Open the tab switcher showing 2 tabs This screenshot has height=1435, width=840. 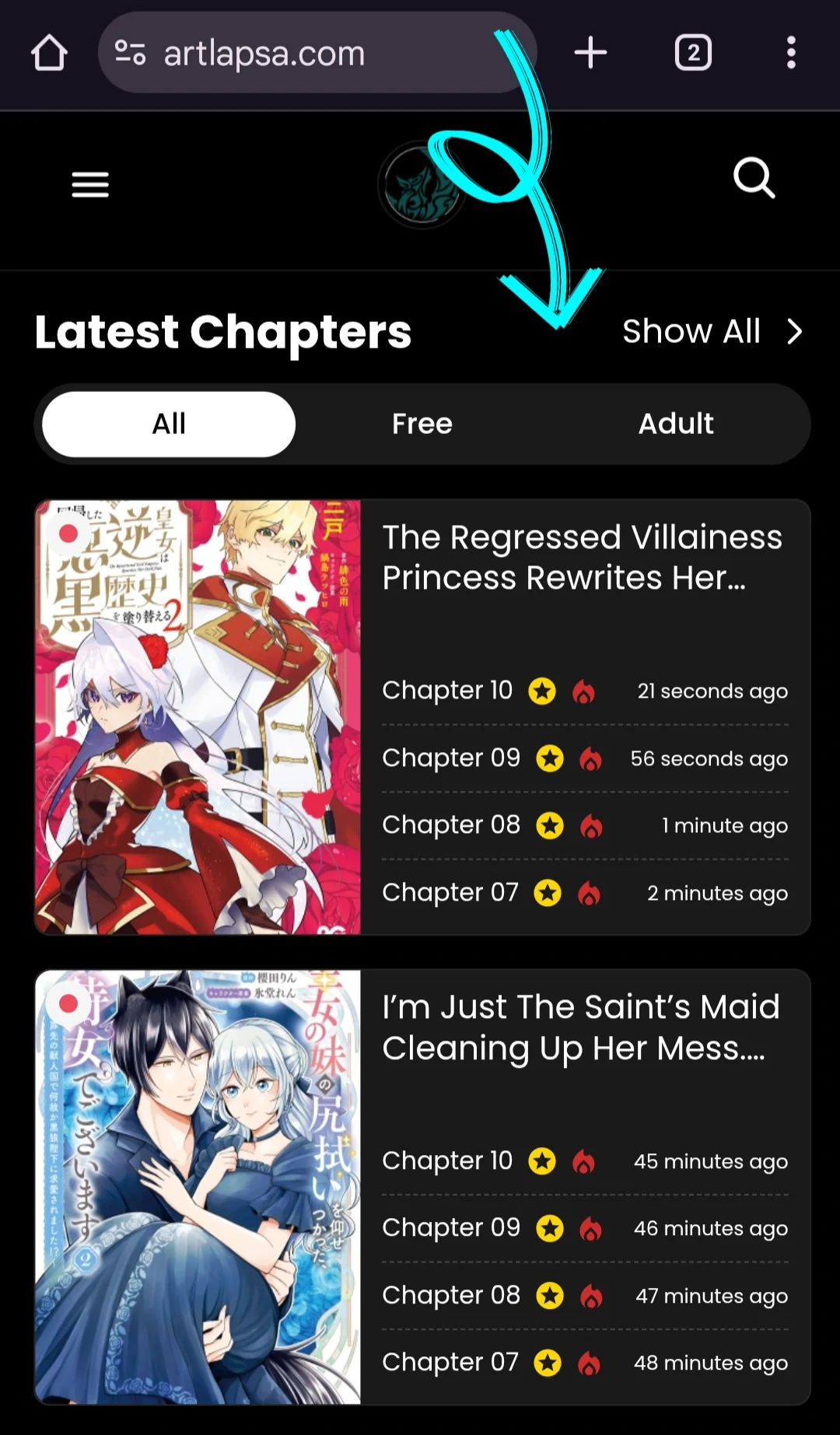[x=693, y=53]
